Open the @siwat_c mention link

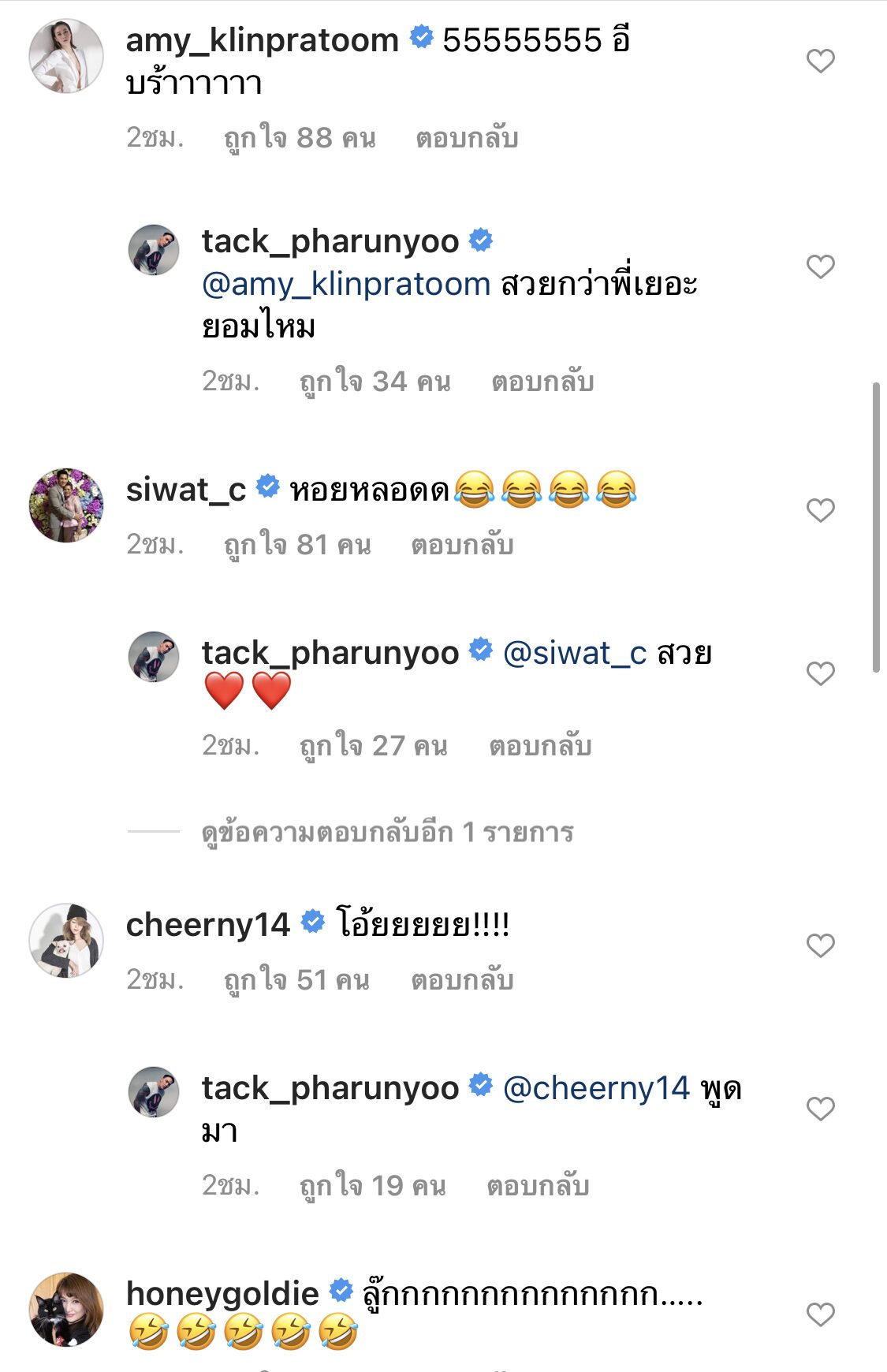tap(575, 653)
